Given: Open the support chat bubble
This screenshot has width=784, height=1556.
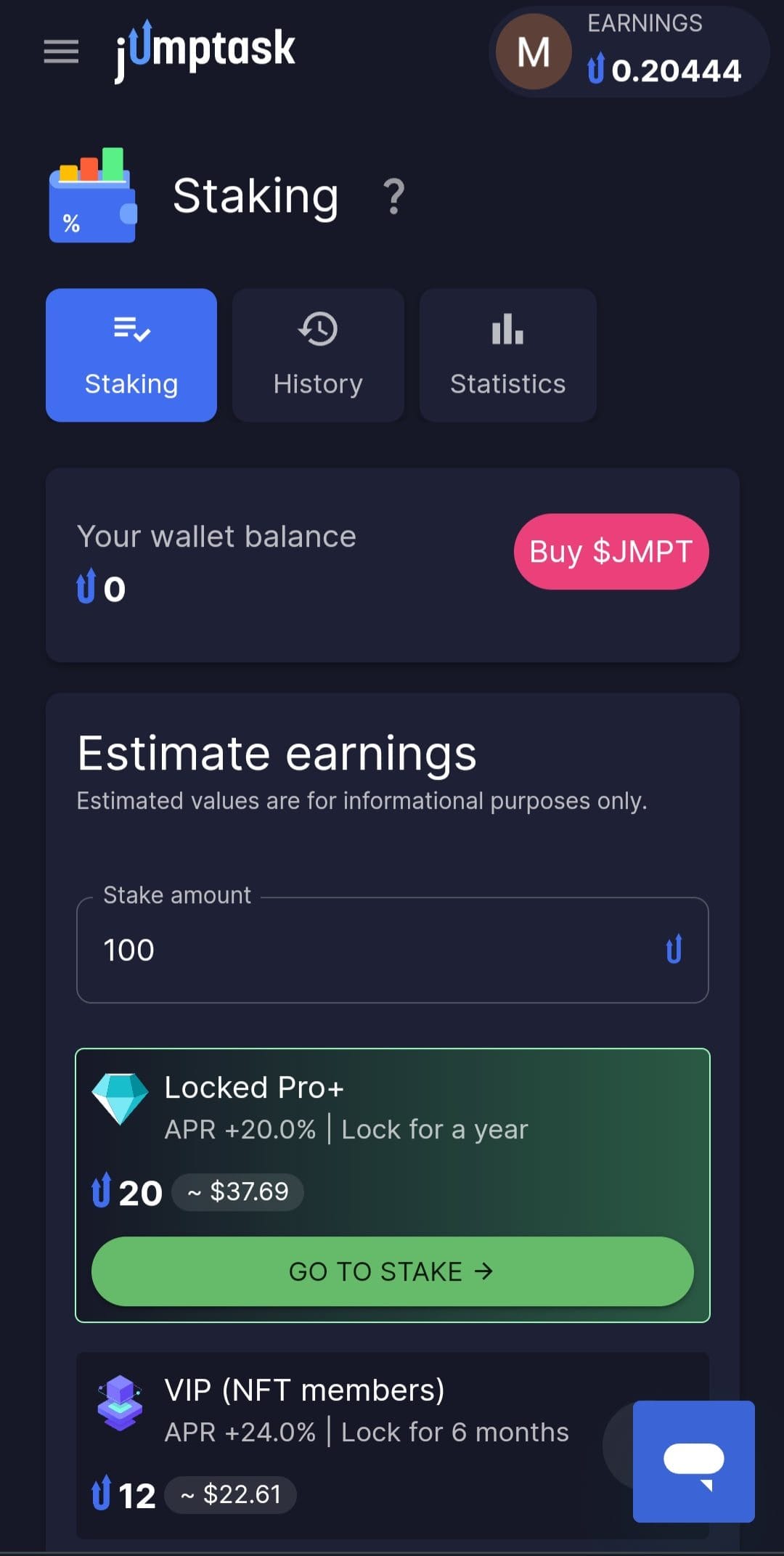Looking at the screenshot, I should 694,1462.
